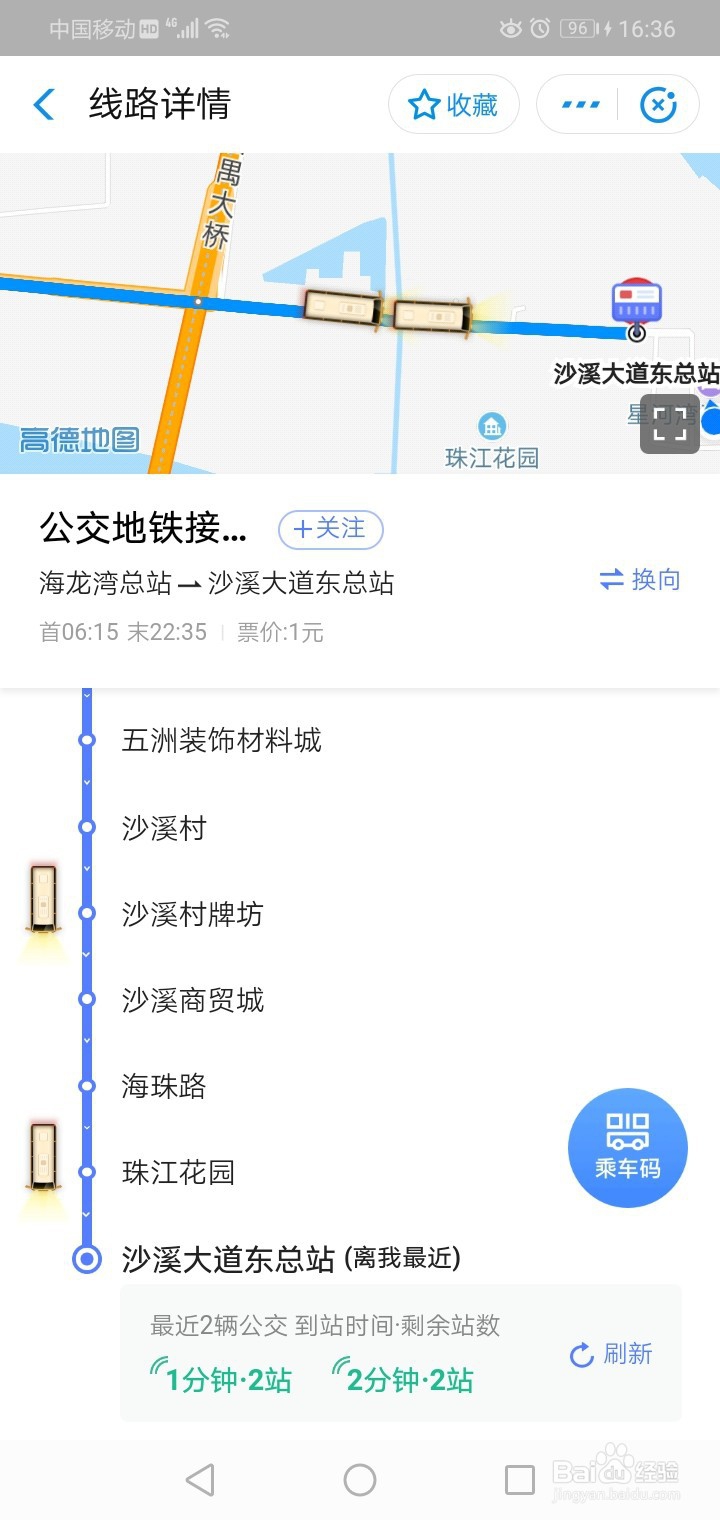Screen dimensions: 720x1520
Task: Tap the 关注 follow toggle for this route
Action: point(330,530)
